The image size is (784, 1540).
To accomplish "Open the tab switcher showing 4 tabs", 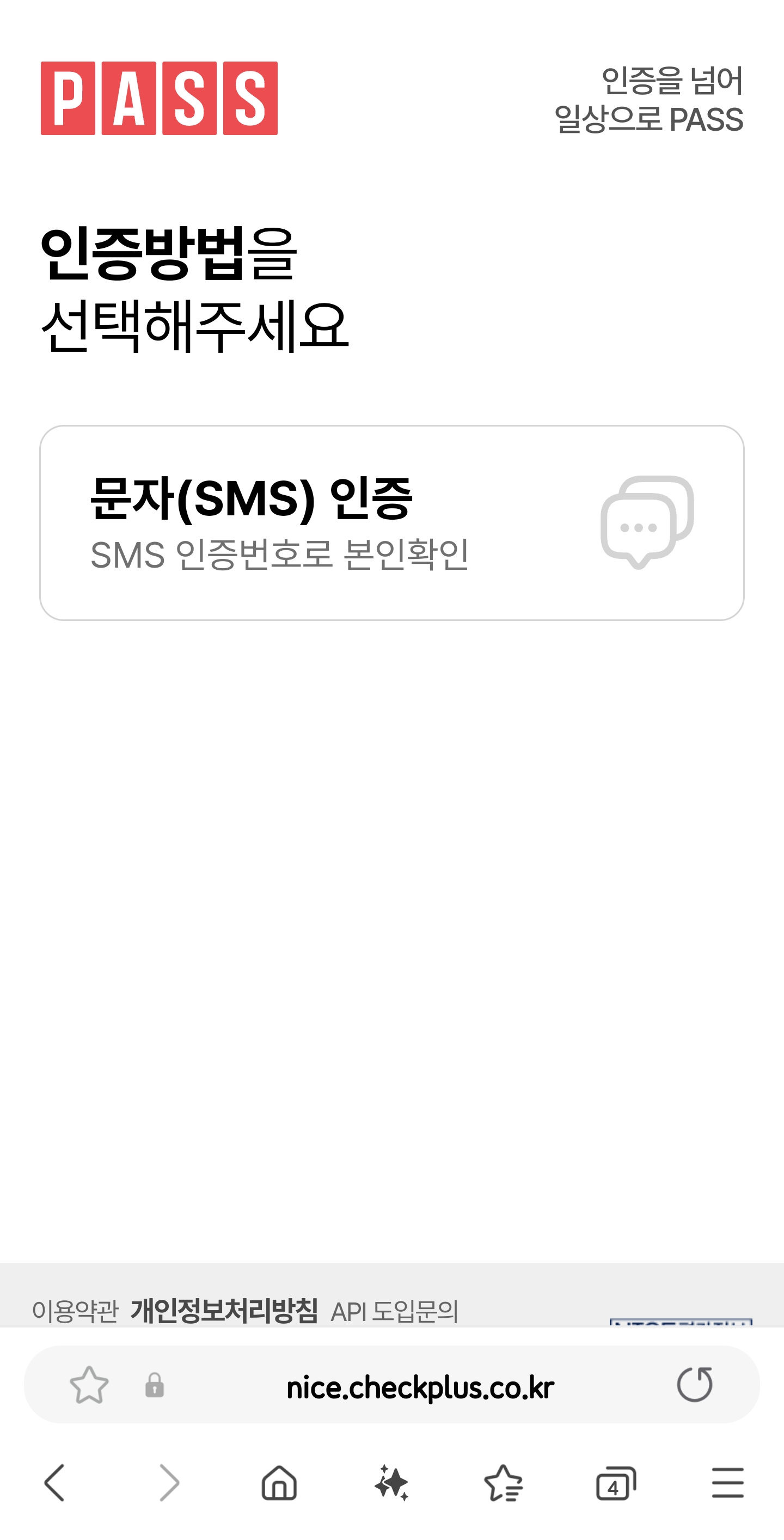I will [615, 1483].
